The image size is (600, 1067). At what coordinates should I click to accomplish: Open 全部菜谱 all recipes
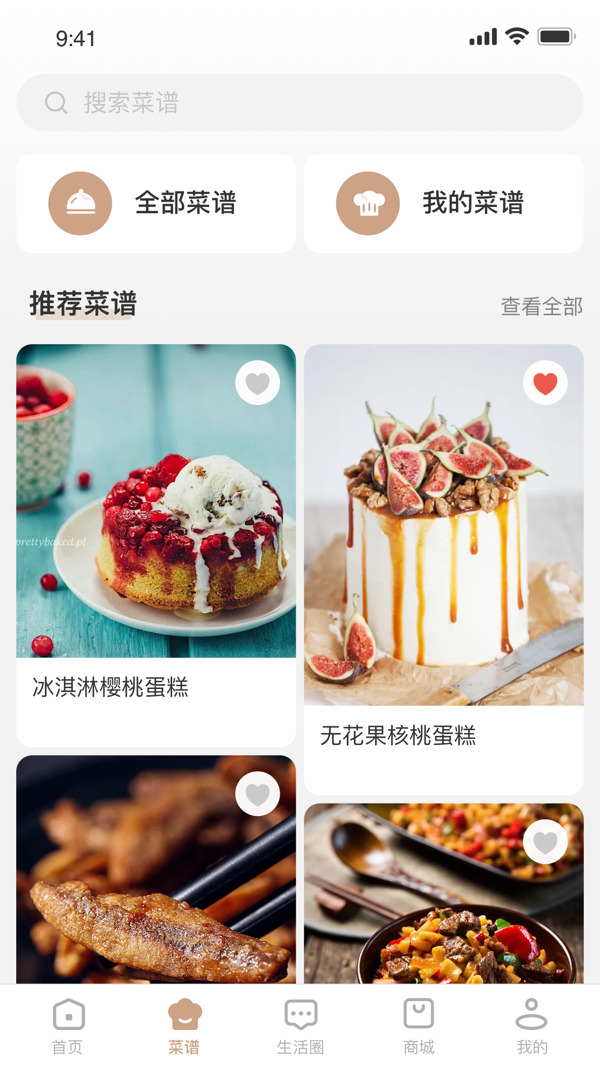pos(156,203)
